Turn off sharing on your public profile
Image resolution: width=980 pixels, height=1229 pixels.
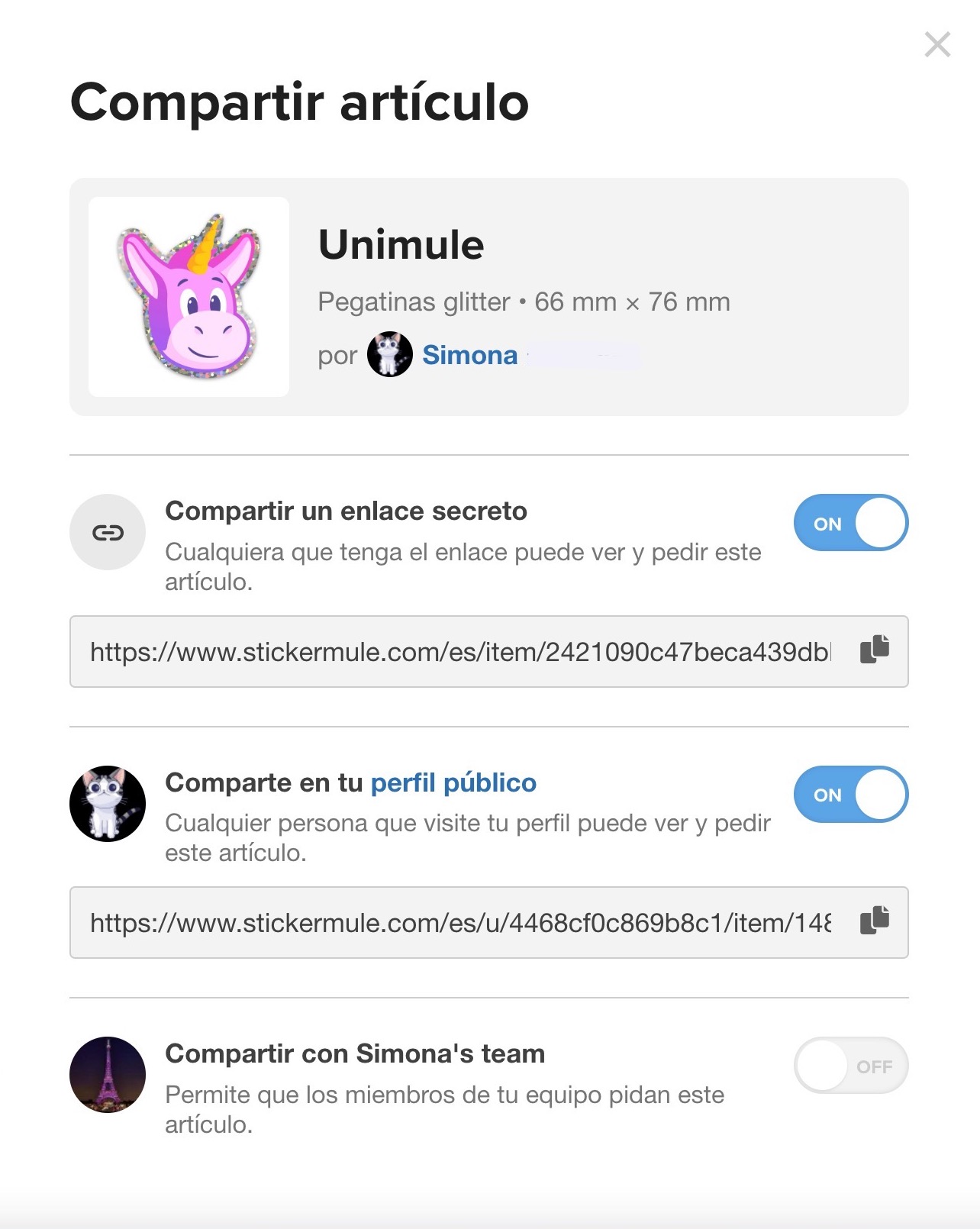pos(850,795)
